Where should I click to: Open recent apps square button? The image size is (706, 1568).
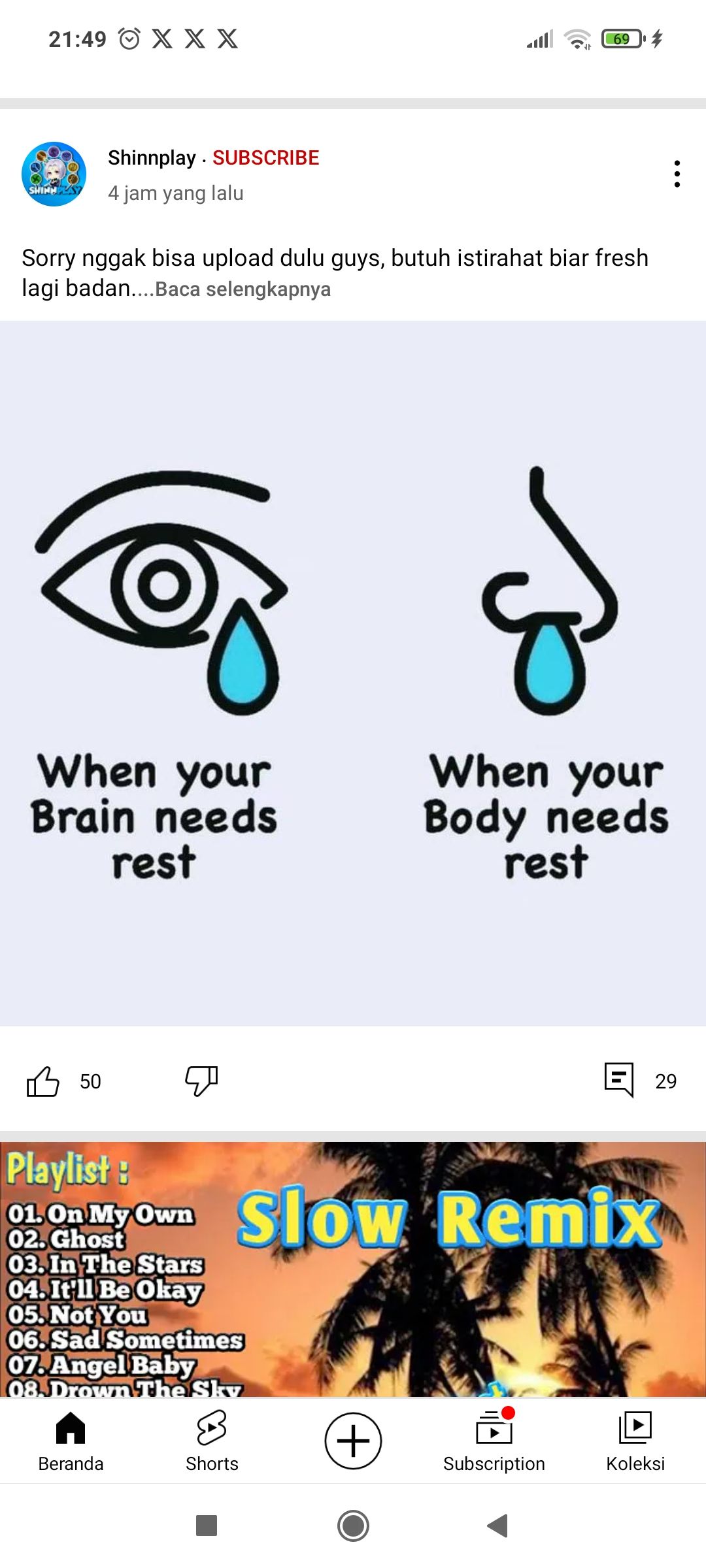coord(207,1526)
